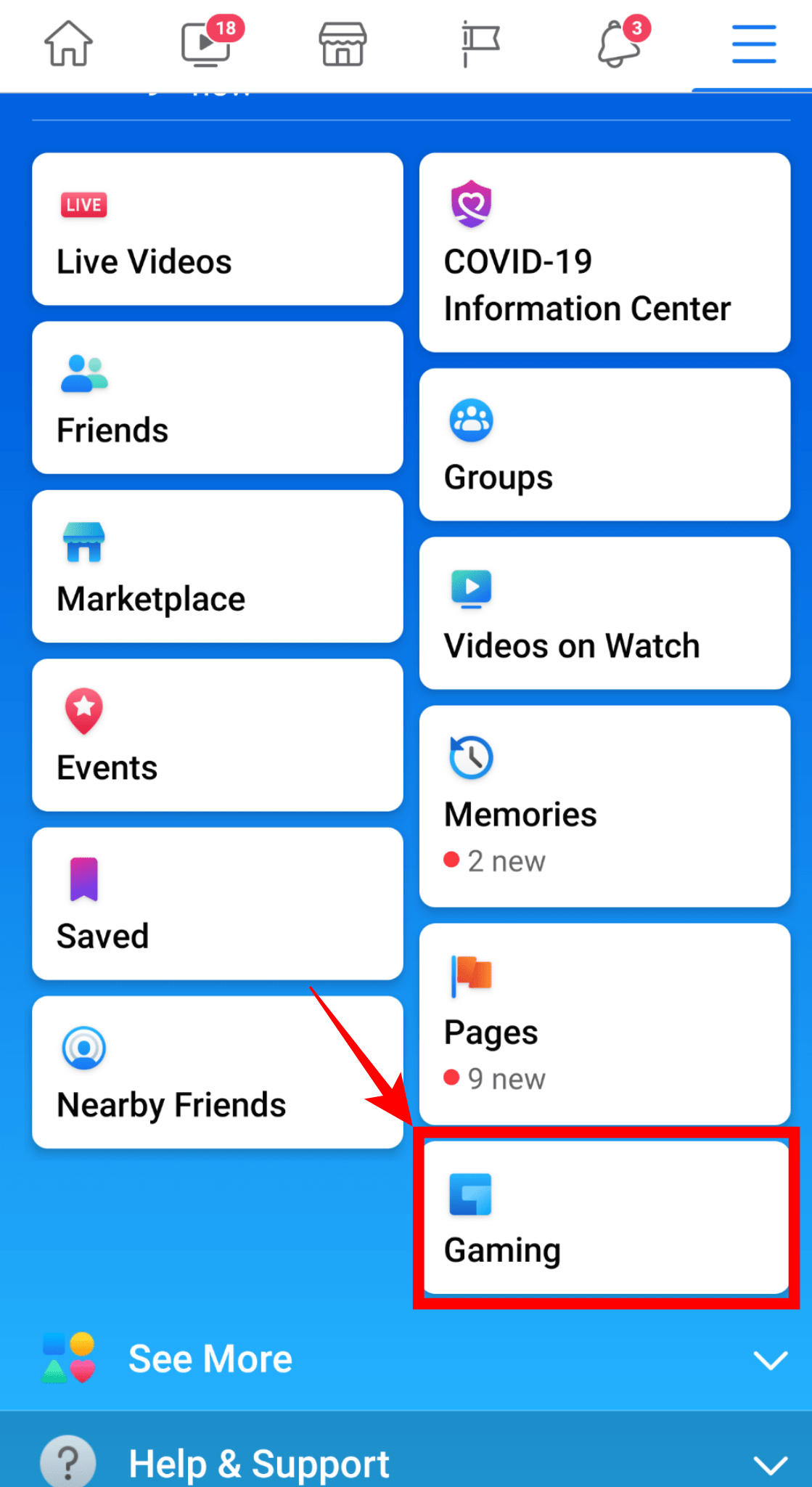Expand the See More section
812x1487 pixels.
[209, 1359]
